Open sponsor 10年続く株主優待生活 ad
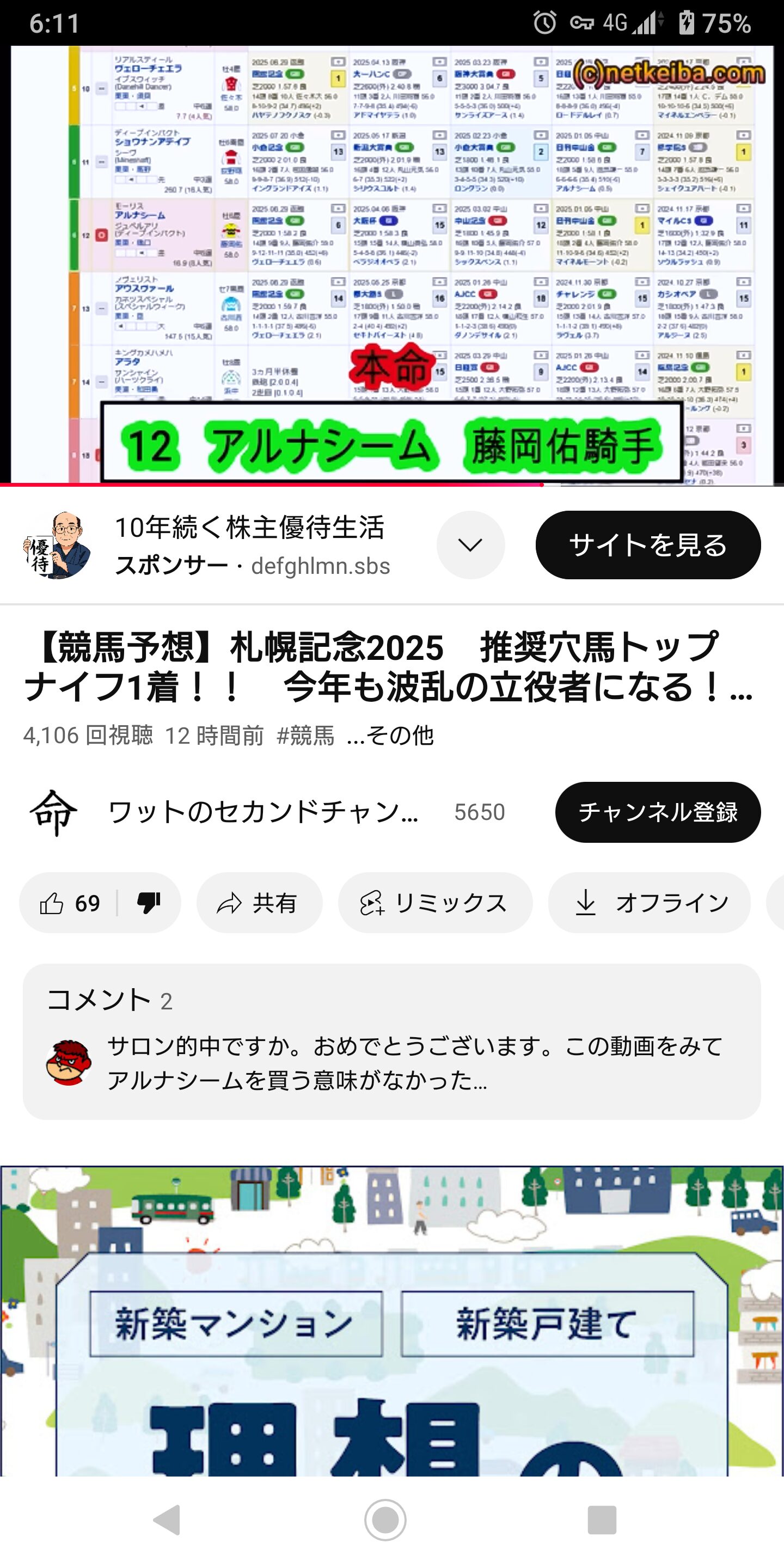The height and width of the screenshot is (1568, 784). point(249,527)
